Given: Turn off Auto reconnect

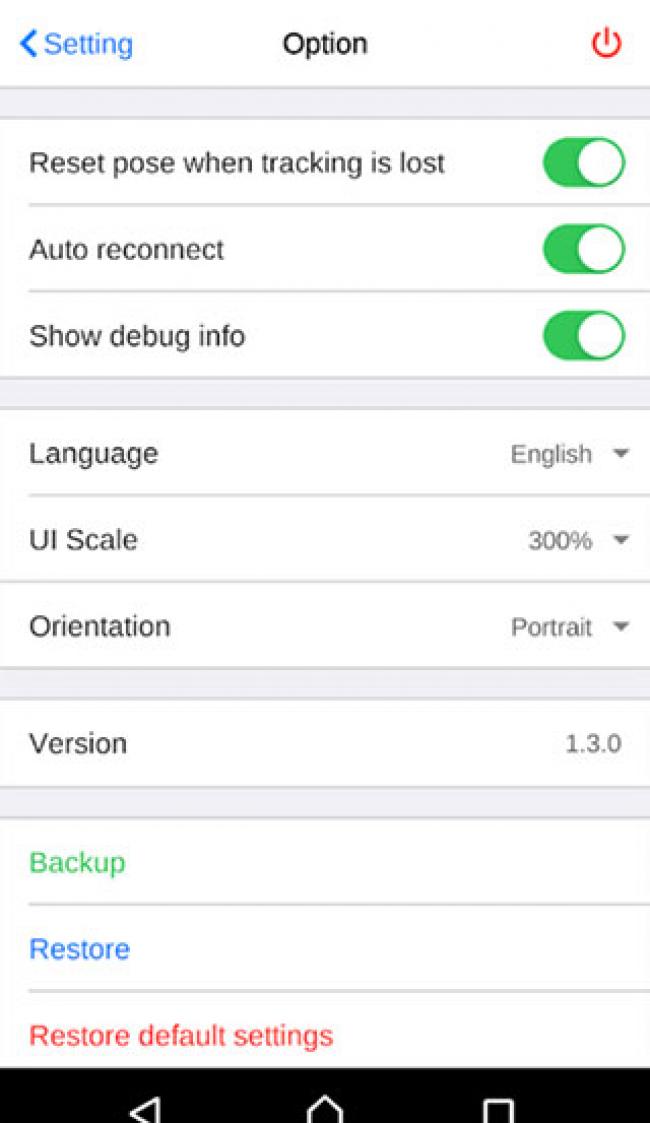Looking at the screenshot, I should click(584, 250).
